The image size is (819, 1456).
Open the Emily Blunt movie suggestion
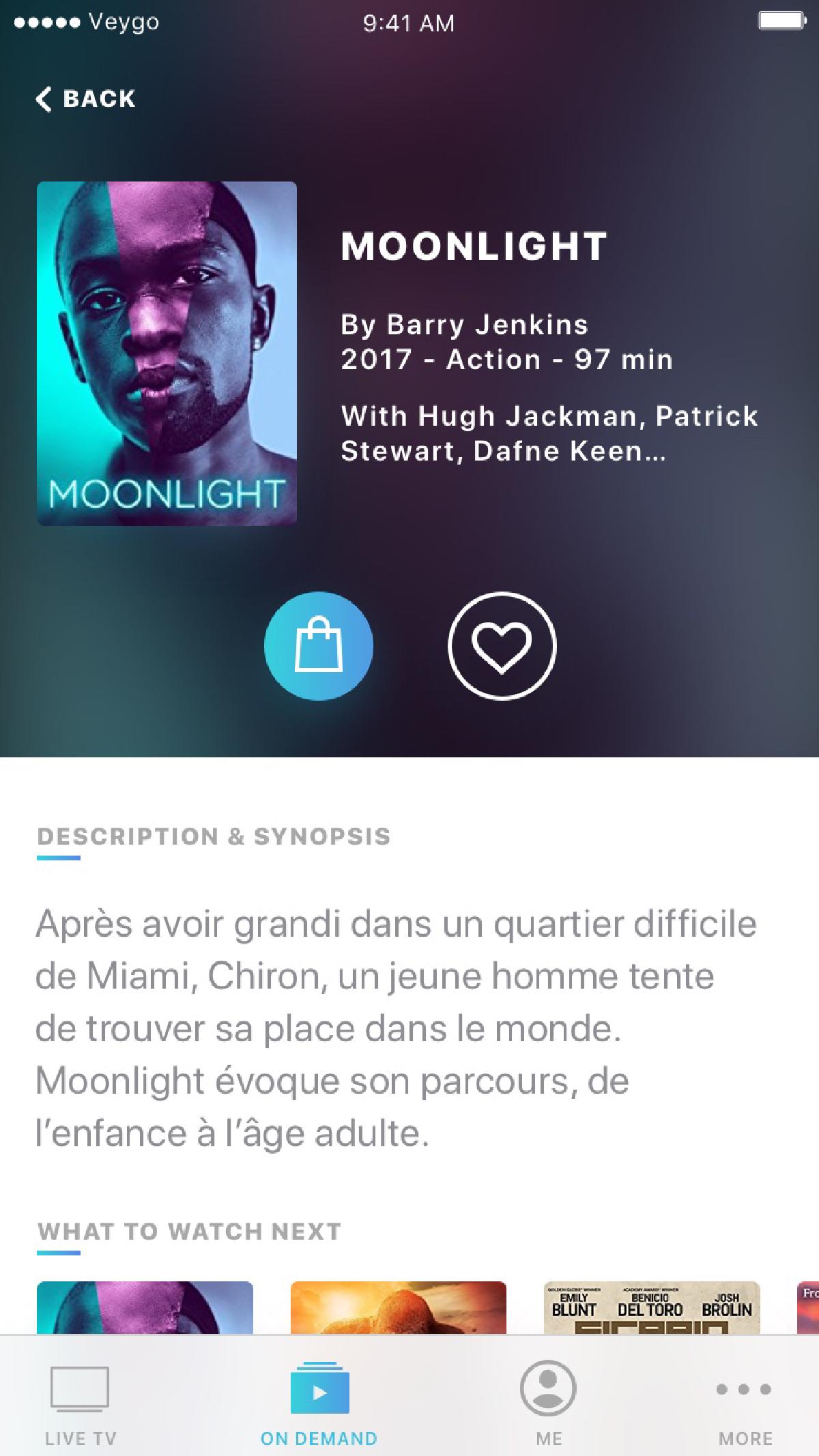[651, 1307]
